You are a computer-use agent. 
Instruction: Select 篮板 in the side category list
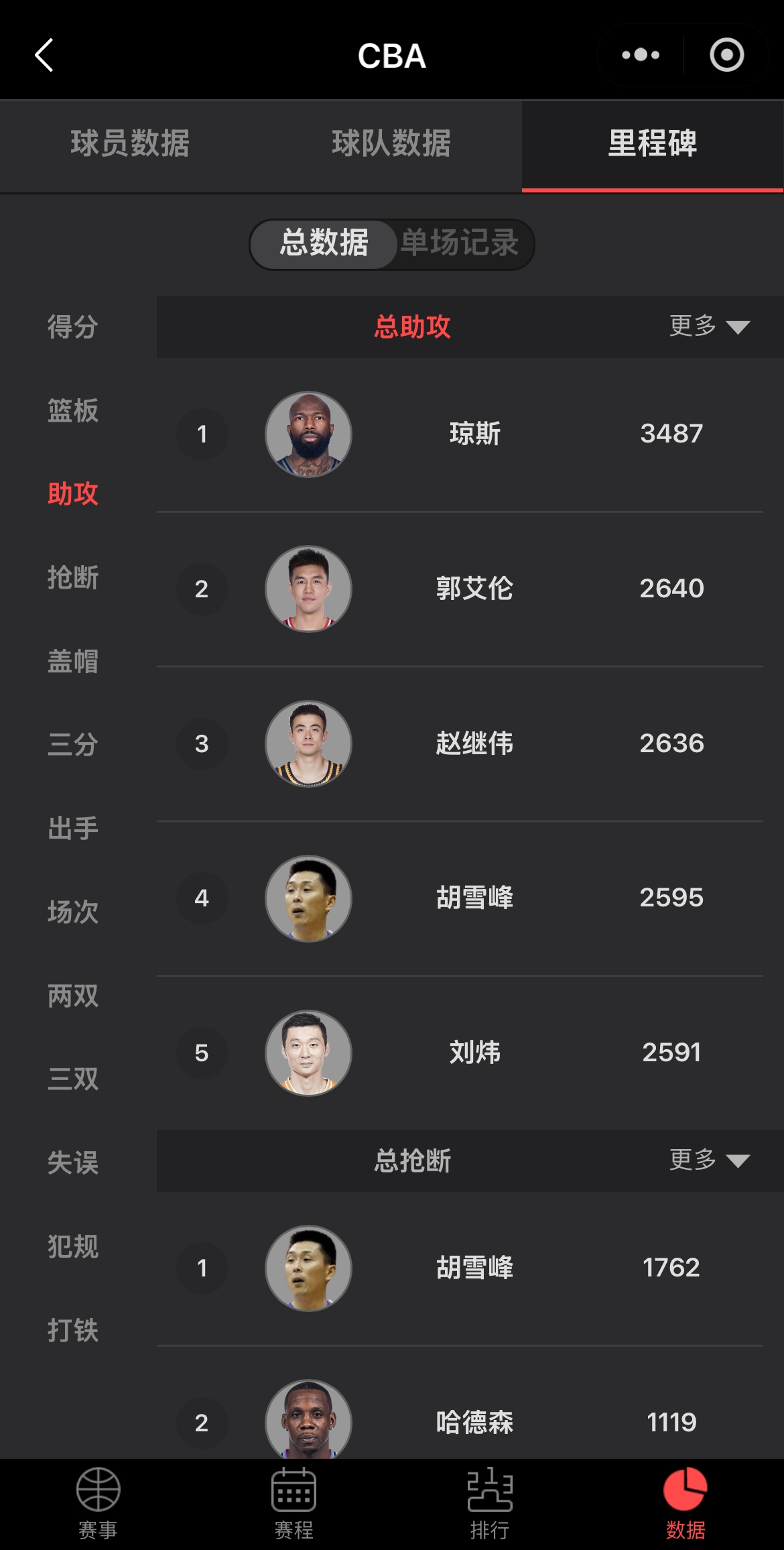72,410
